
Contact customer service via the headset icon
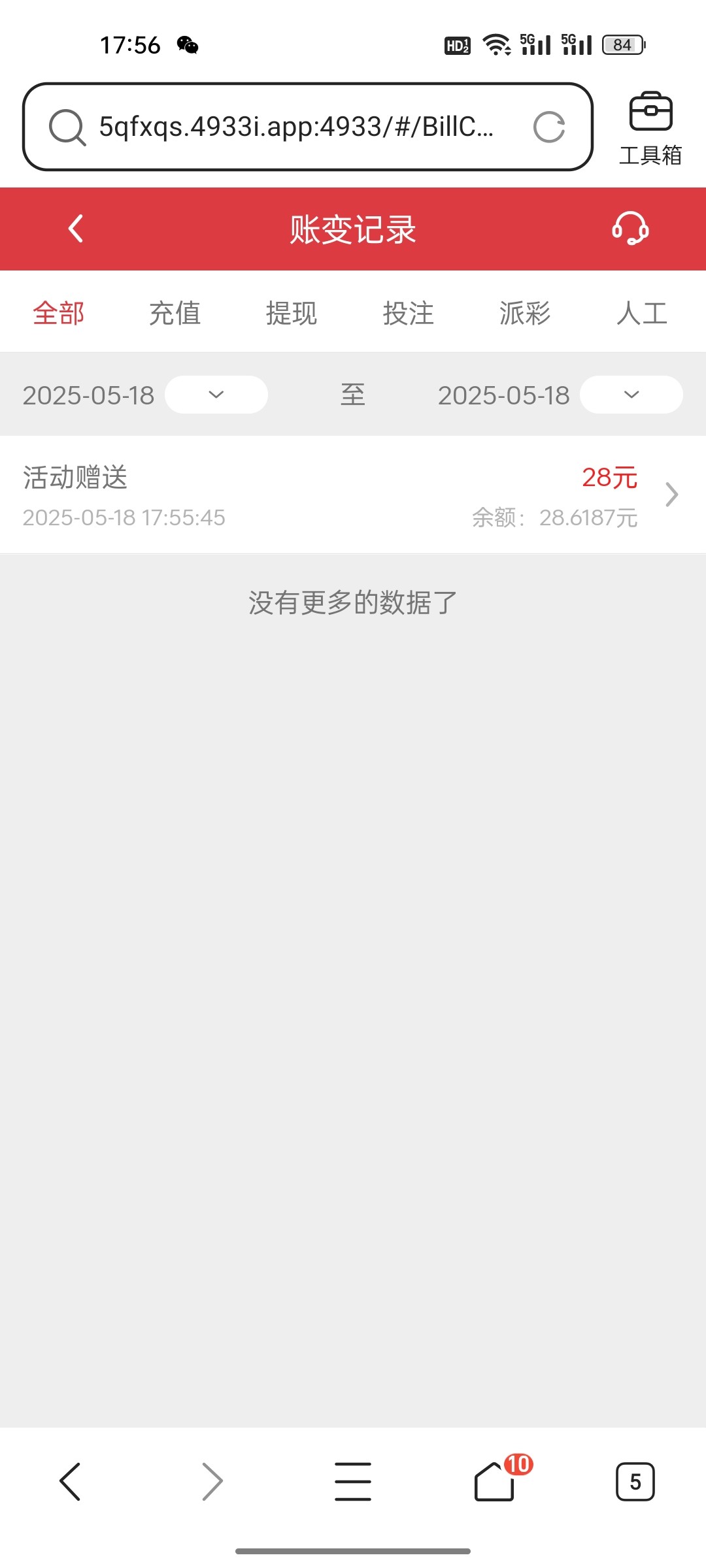pos(630,229)
